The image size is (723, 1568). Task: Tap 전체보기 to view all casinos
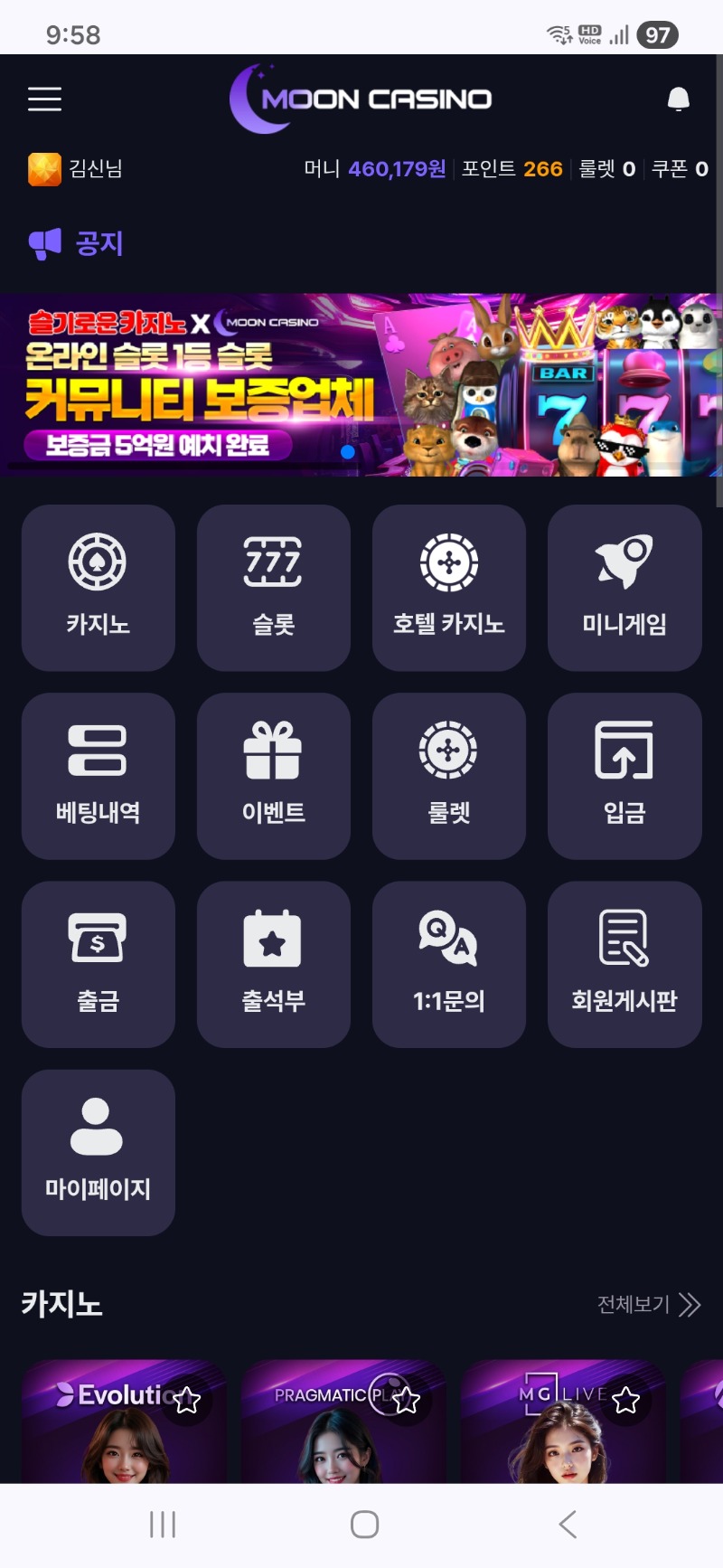pos(648,1304)
